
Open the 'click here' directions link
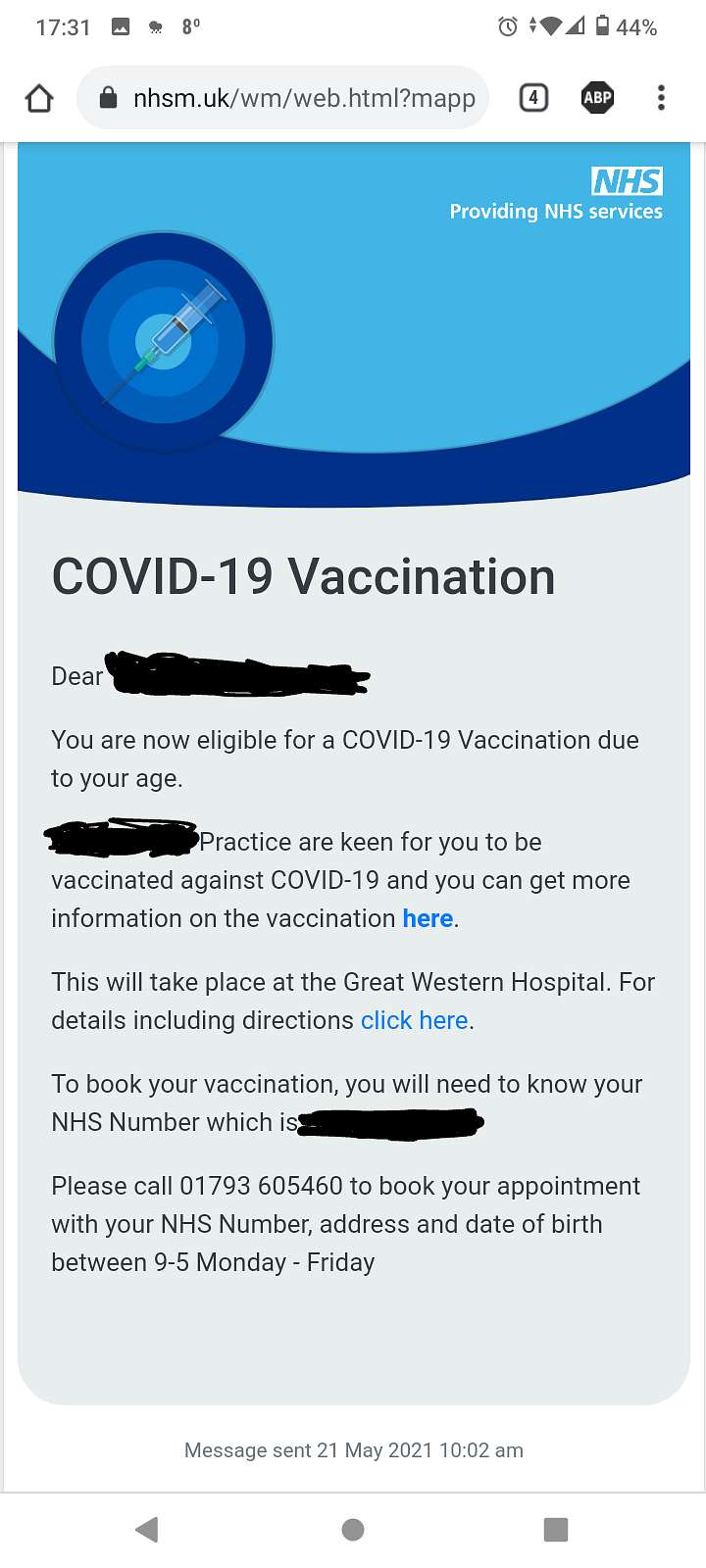pyautogui.click(x=414, y=1020)
